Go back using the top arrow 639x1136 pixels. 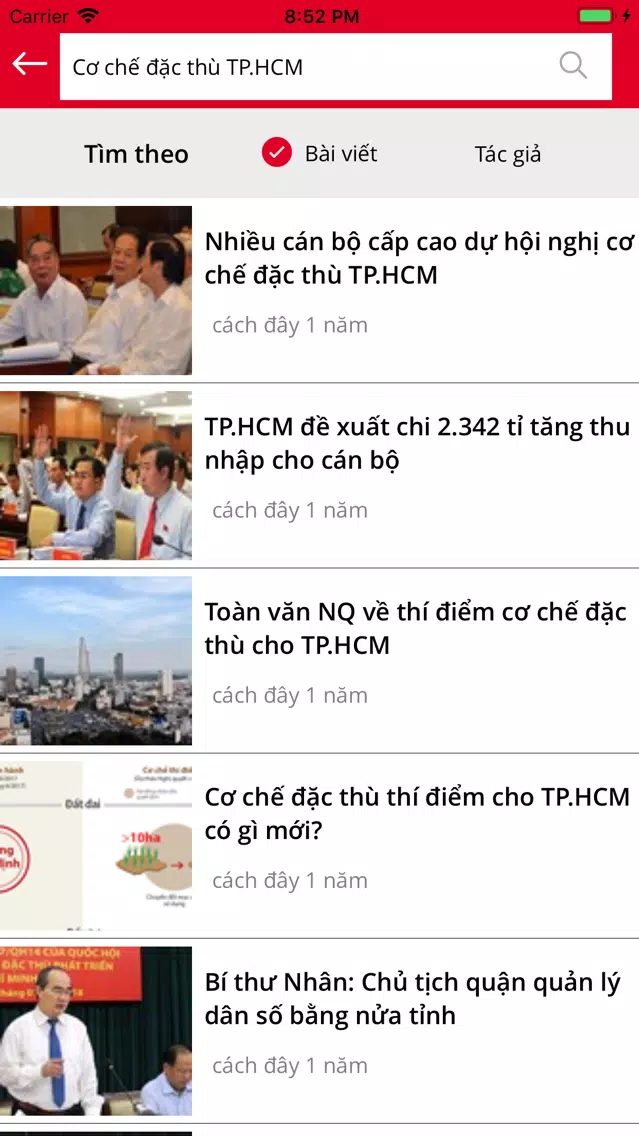[x=30, y=65]
